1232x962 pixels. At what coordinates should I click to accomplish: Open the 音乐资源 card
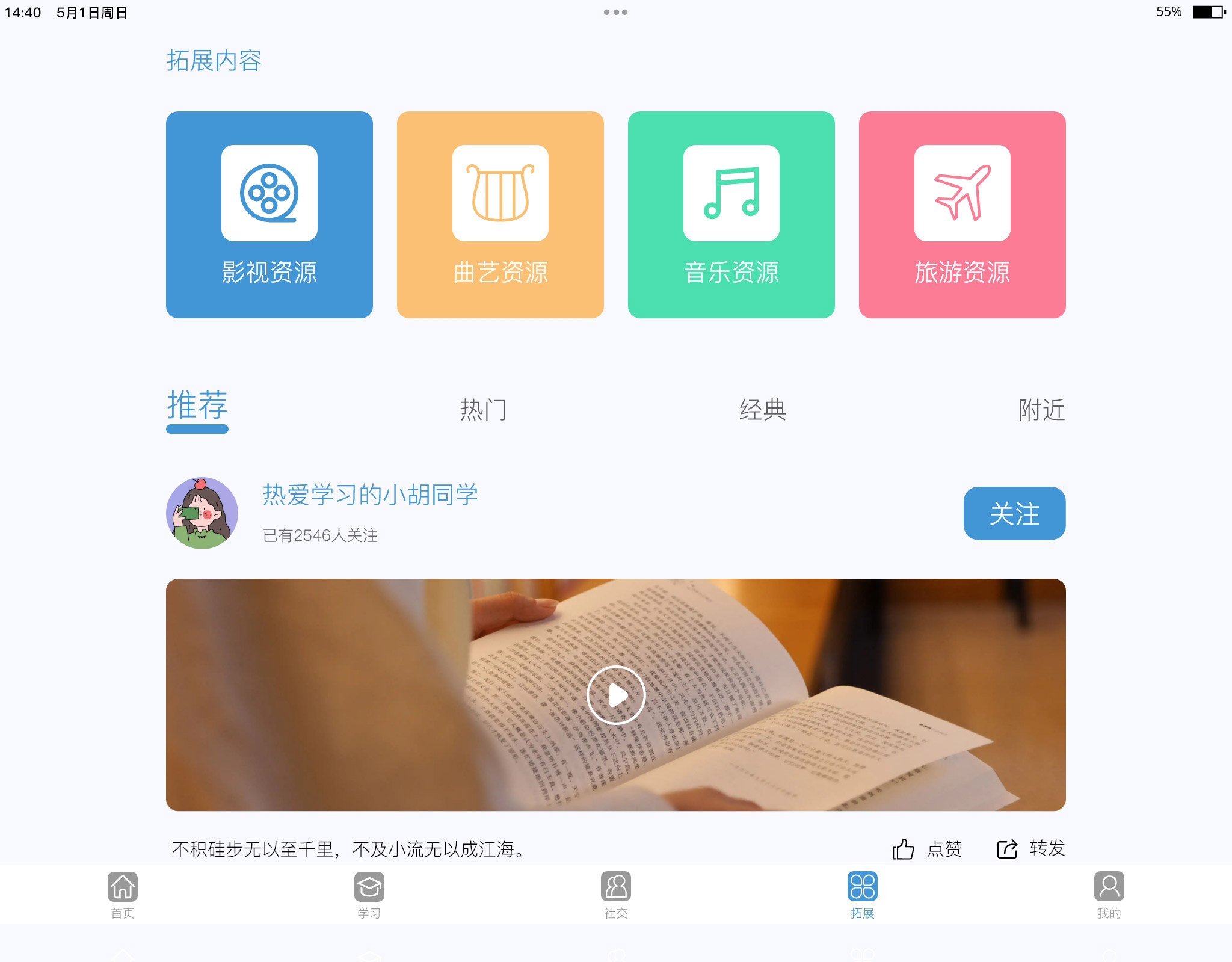click(731, 215)
